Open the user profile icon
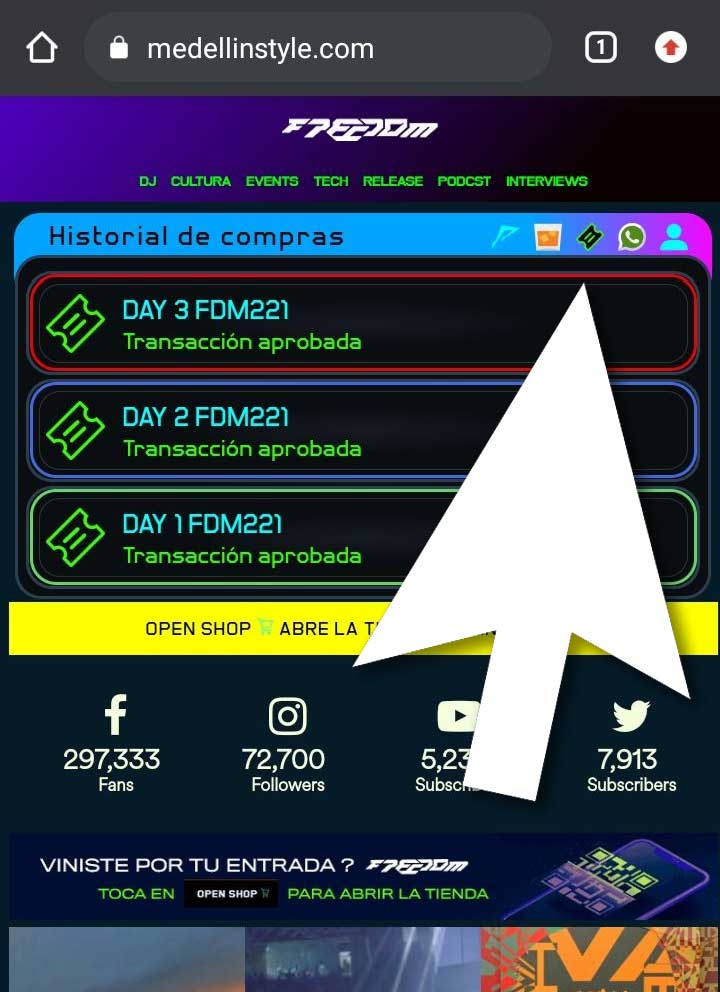The image size is (720, 992). 675,237
